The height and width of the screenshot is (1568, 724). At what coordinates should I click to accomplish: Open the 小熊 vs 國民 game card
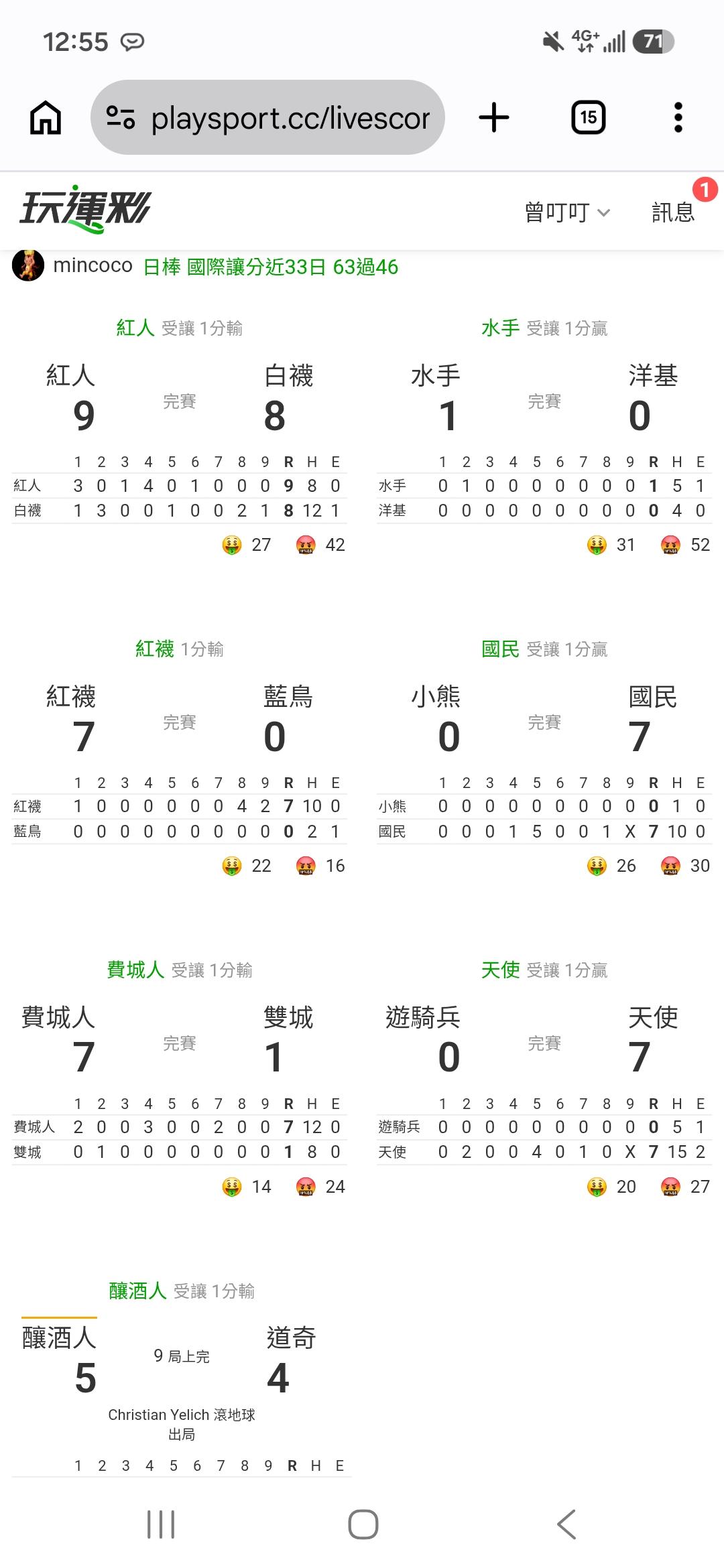544,759
